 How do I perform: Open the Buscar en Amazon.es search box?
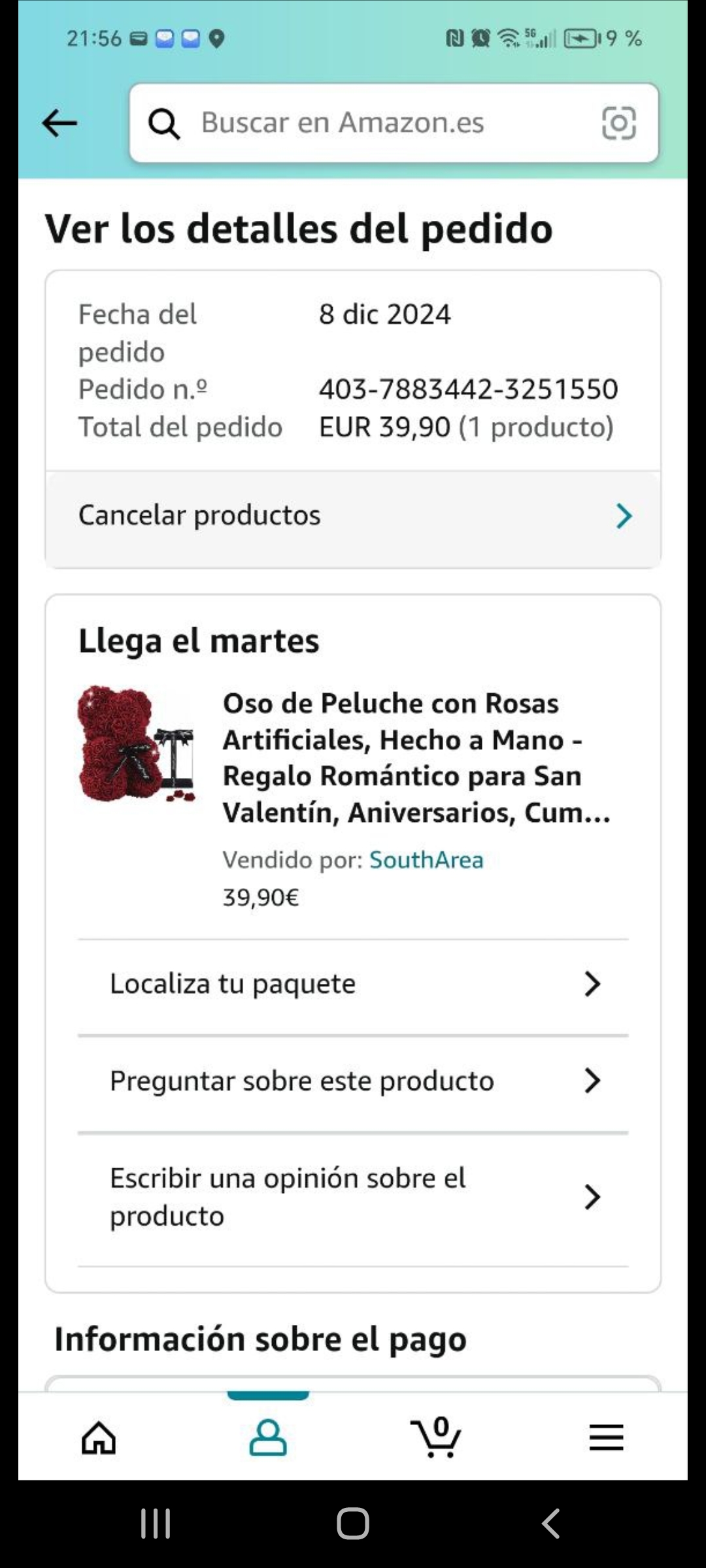366,123
